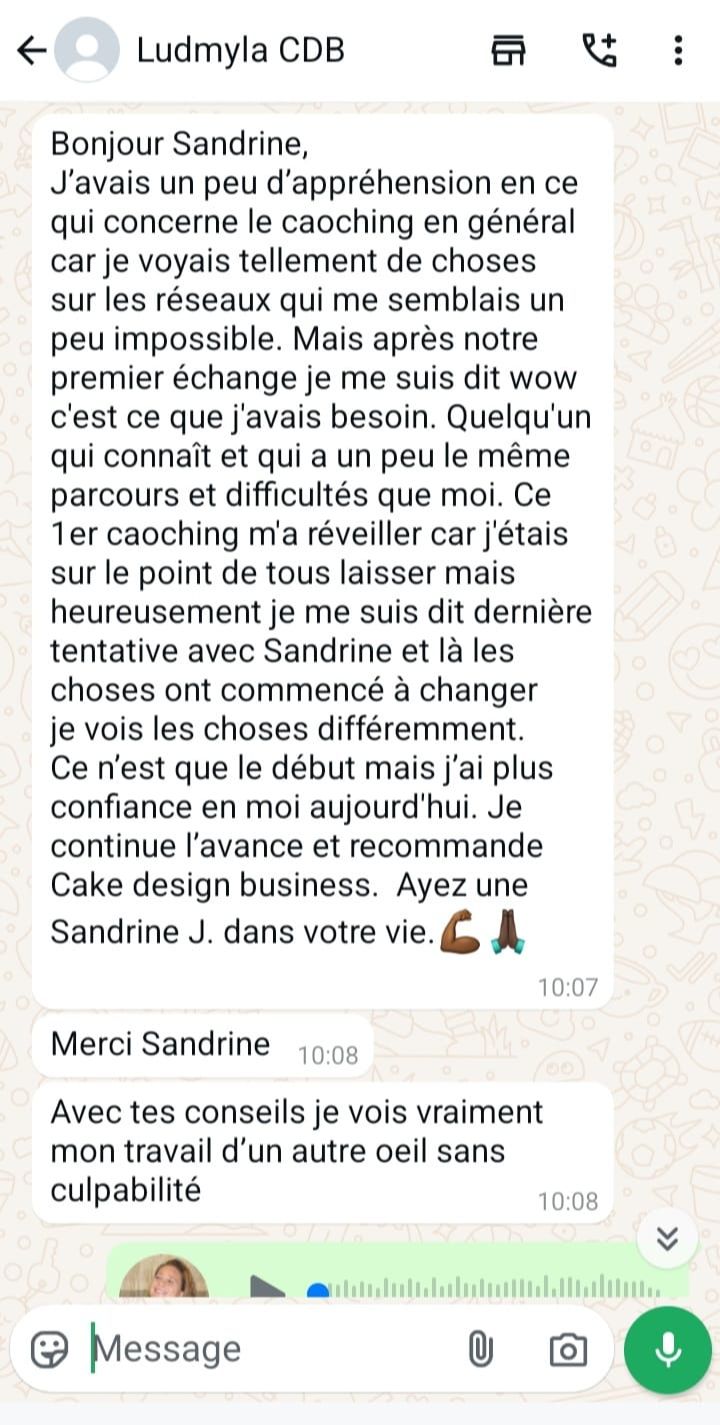Screen dimensions: 720x1425
Task: Go back to the chat list
Action: click(32, 50)
